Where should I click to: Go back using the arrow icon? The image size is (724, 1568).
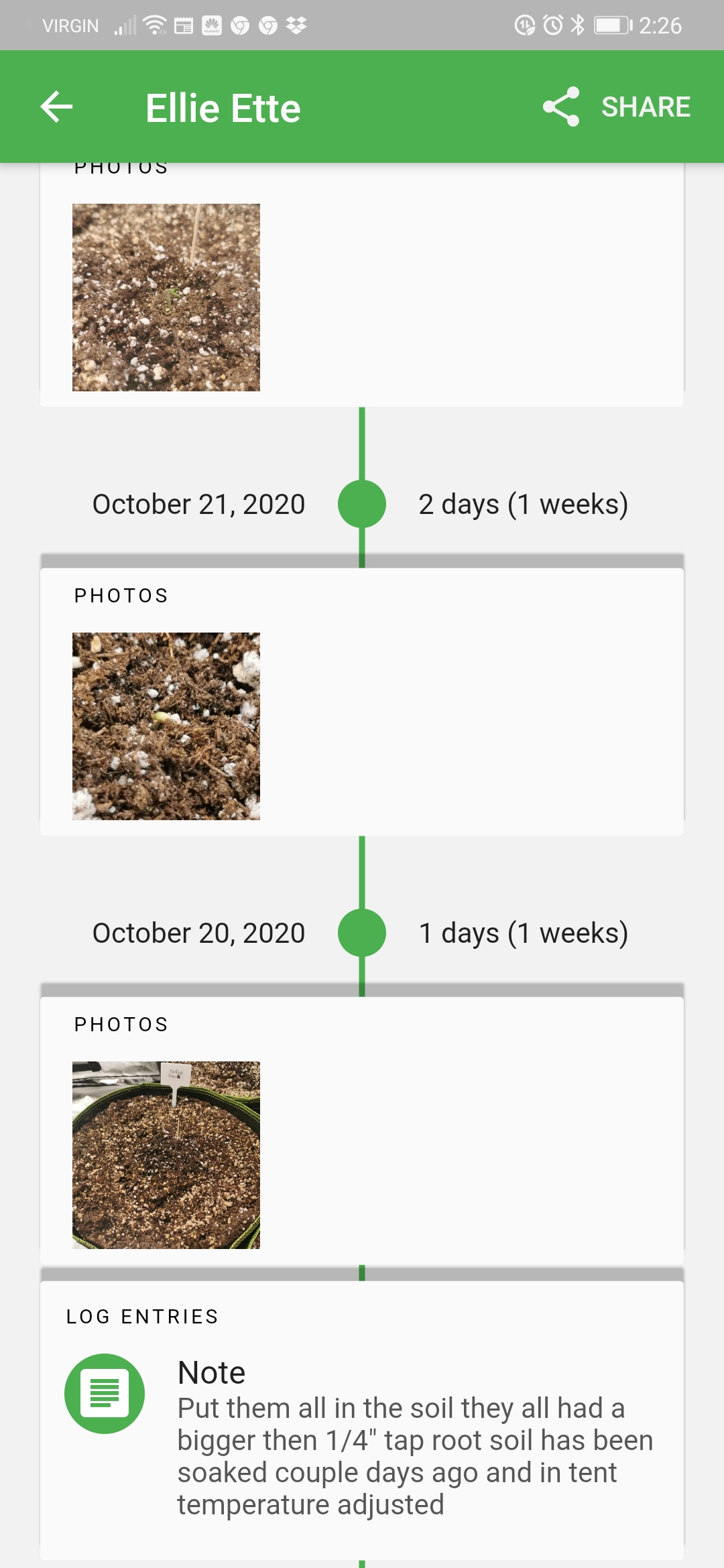click(57, 107)
